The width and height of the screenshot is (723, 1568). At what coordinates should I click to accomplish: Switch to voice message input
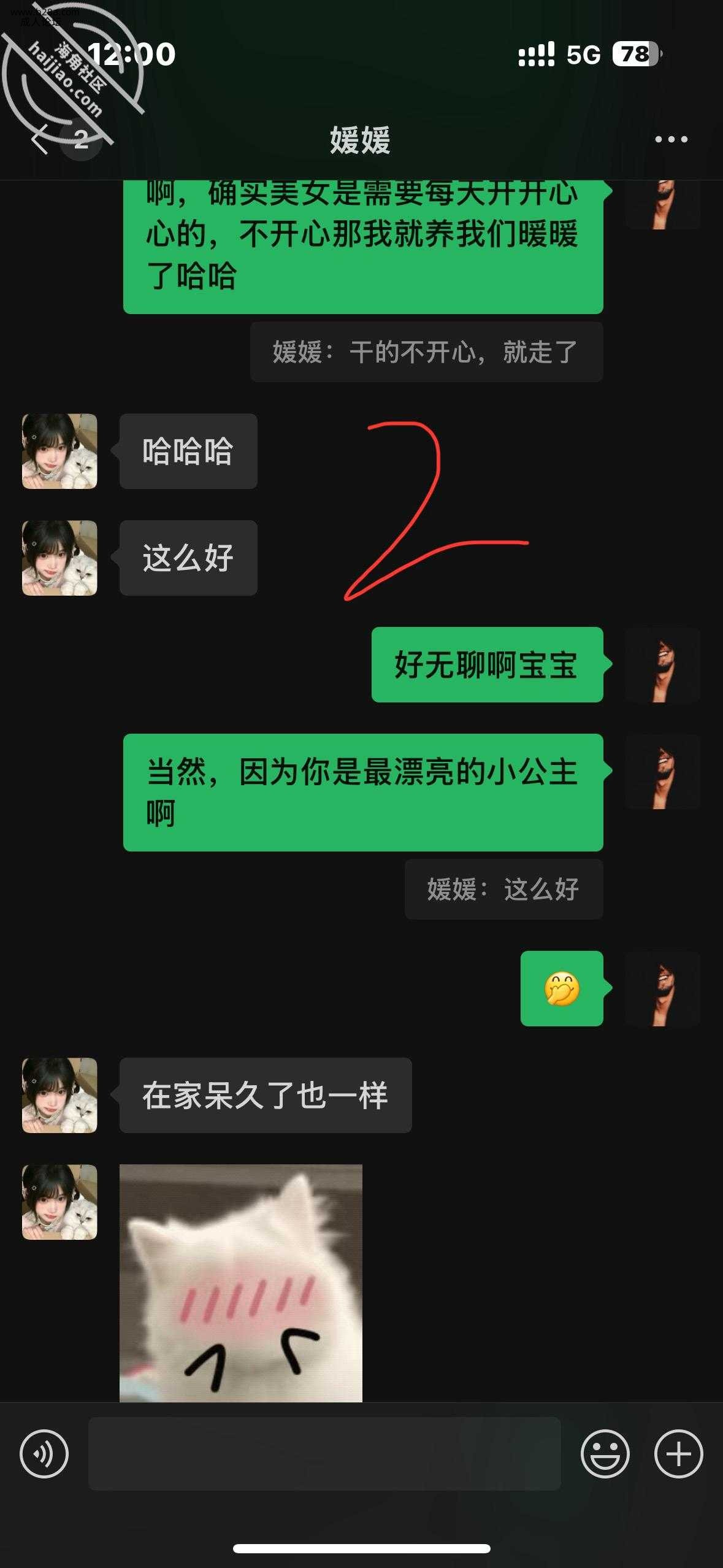(x=44, y=1453)
